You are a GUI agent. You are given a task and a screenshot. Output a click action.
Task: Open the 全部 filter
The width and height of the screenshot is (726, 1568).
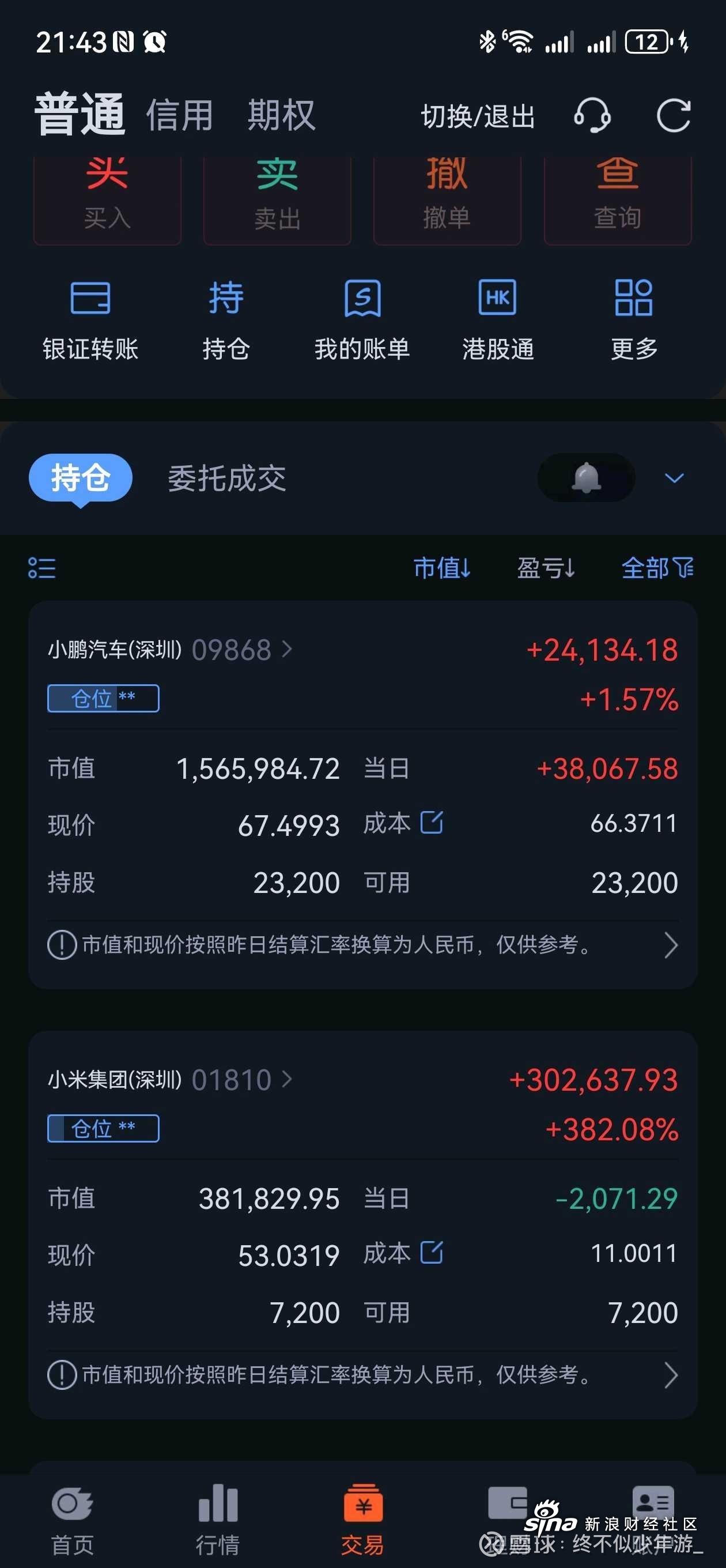point(657,568)
